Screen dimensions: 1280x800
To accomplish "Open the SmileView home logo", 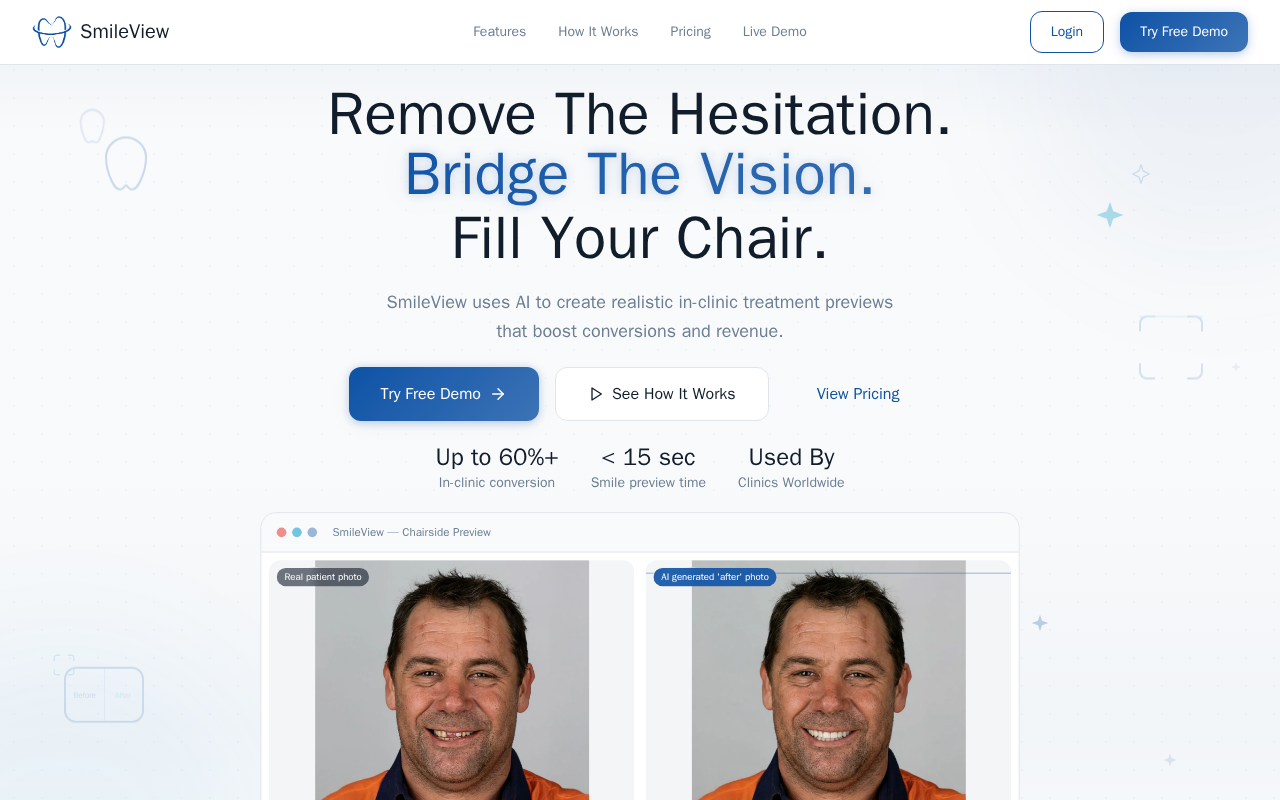I will (101, 32).
